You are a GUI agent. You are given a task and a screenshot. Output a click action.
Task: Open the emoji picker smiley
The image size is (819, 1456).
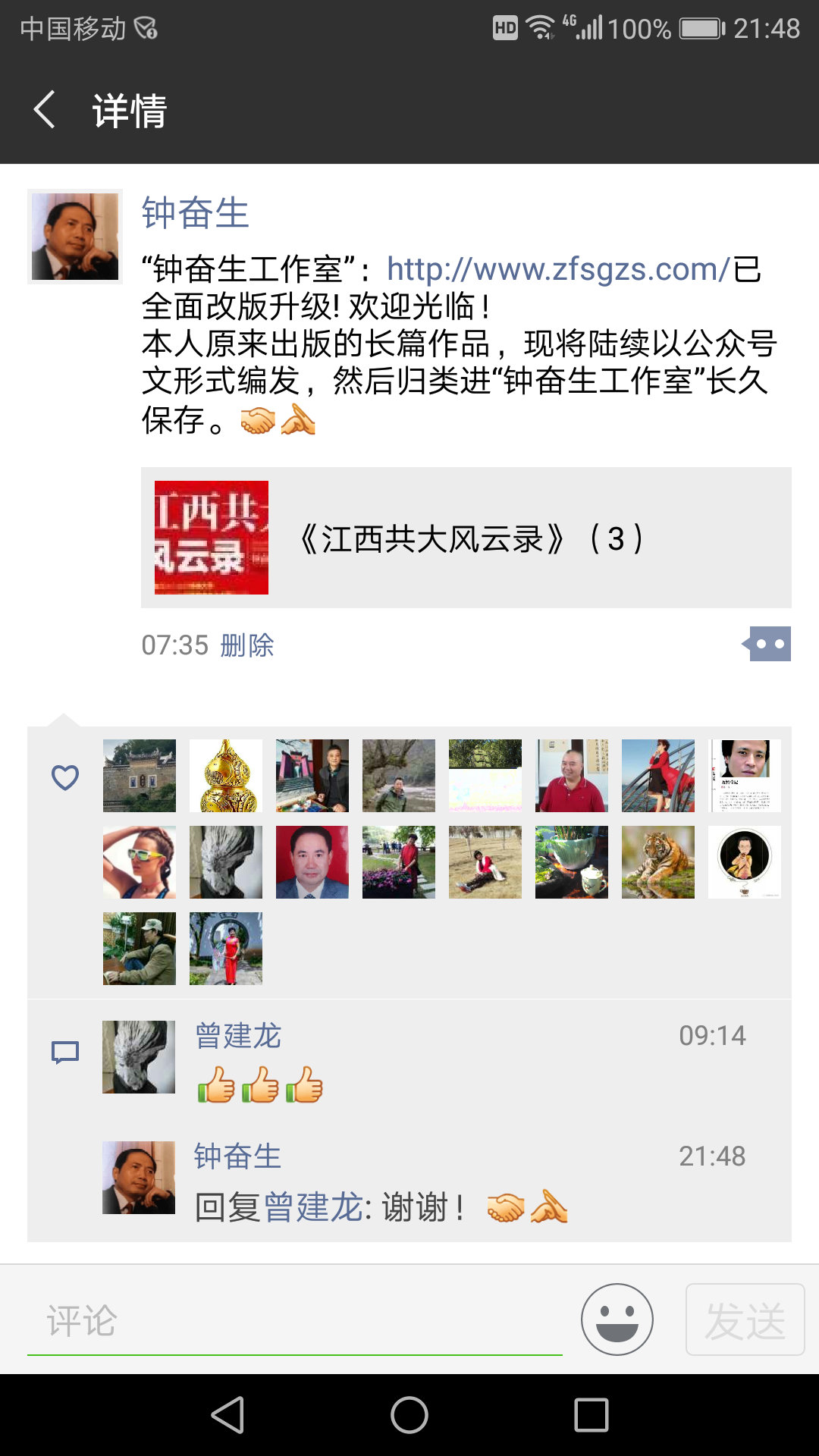617,1319
